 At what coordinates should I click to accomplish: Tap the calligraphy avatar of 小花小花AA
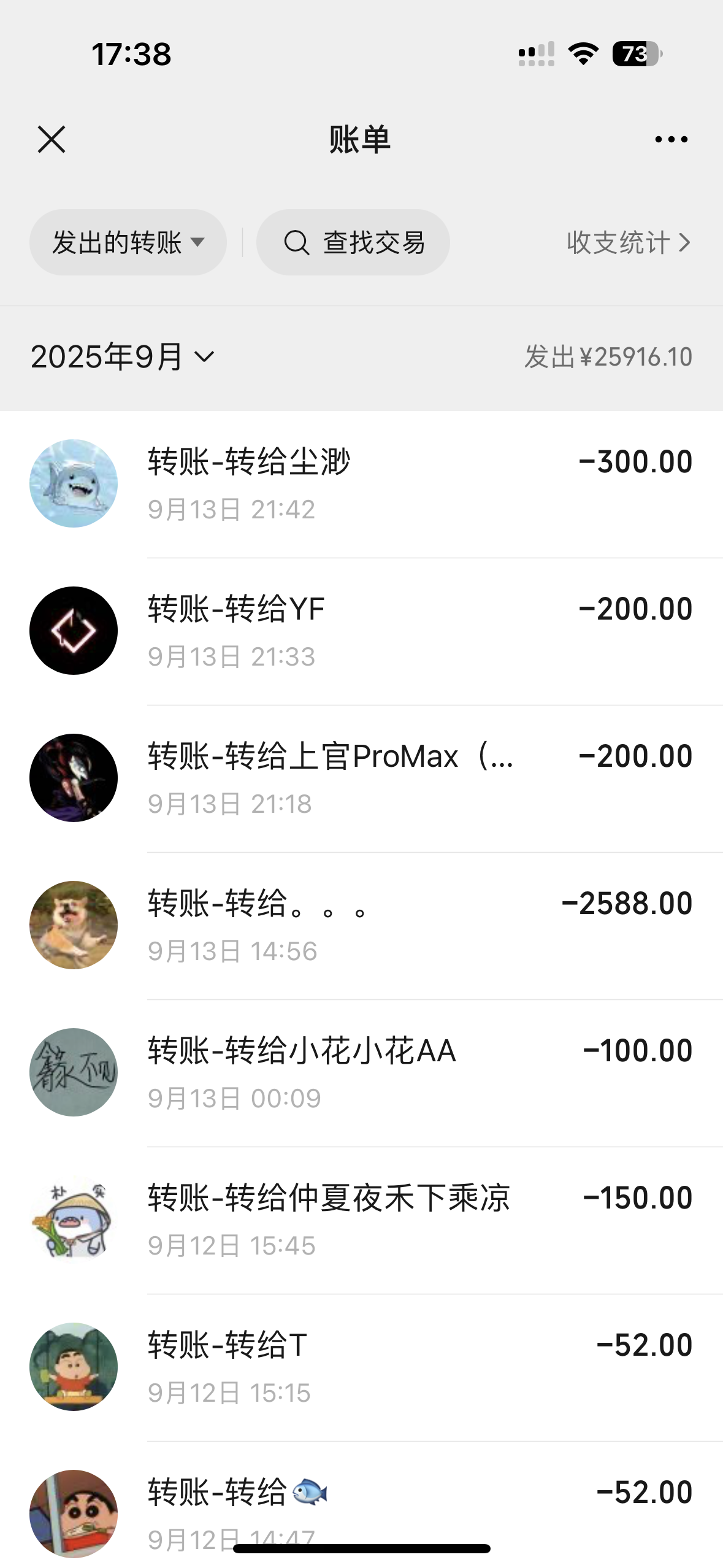pos(73,1072)
